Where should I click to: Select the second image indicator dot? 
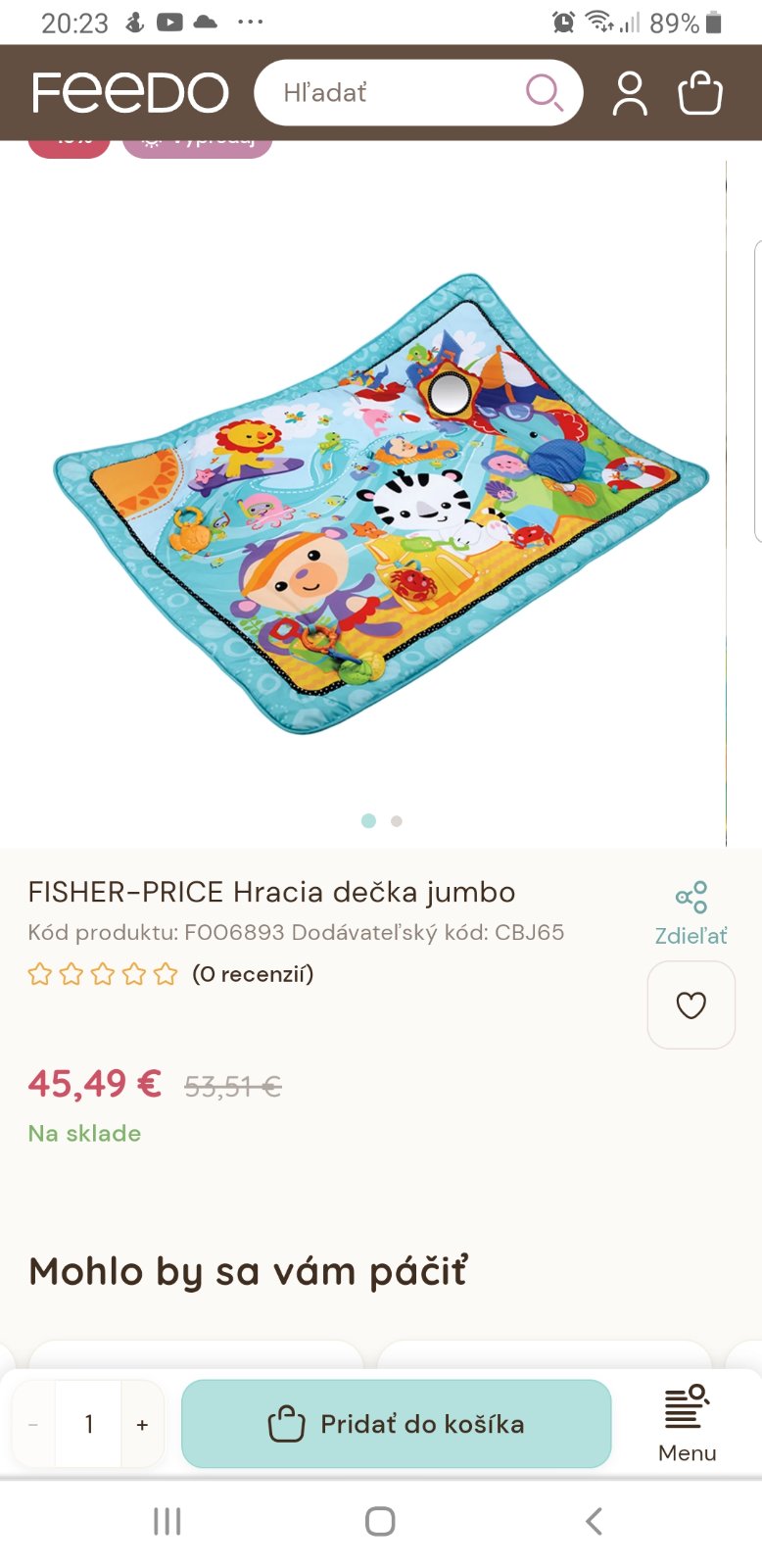397,821
